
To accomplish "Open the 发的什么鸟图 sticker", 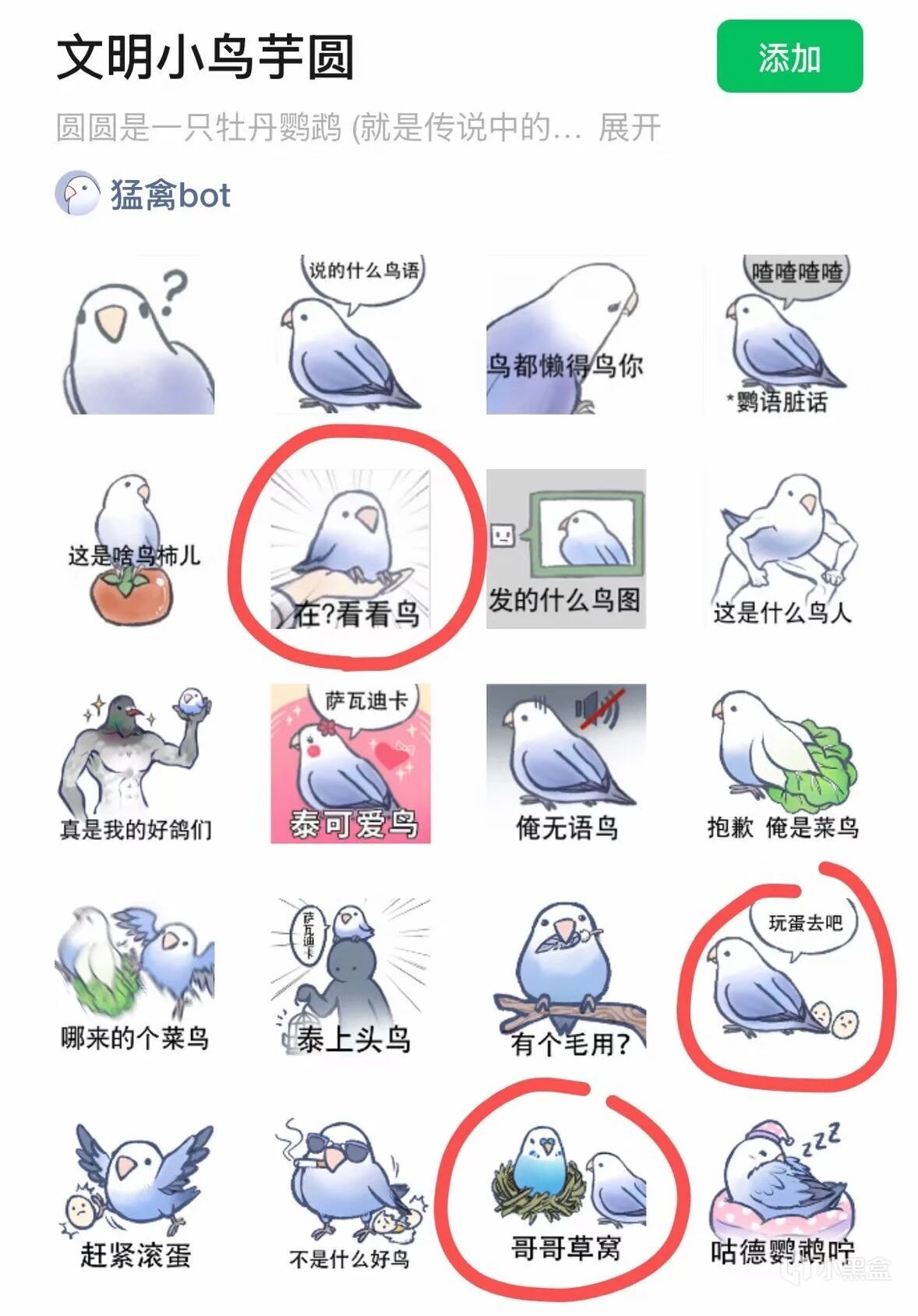I will point(567,549).
